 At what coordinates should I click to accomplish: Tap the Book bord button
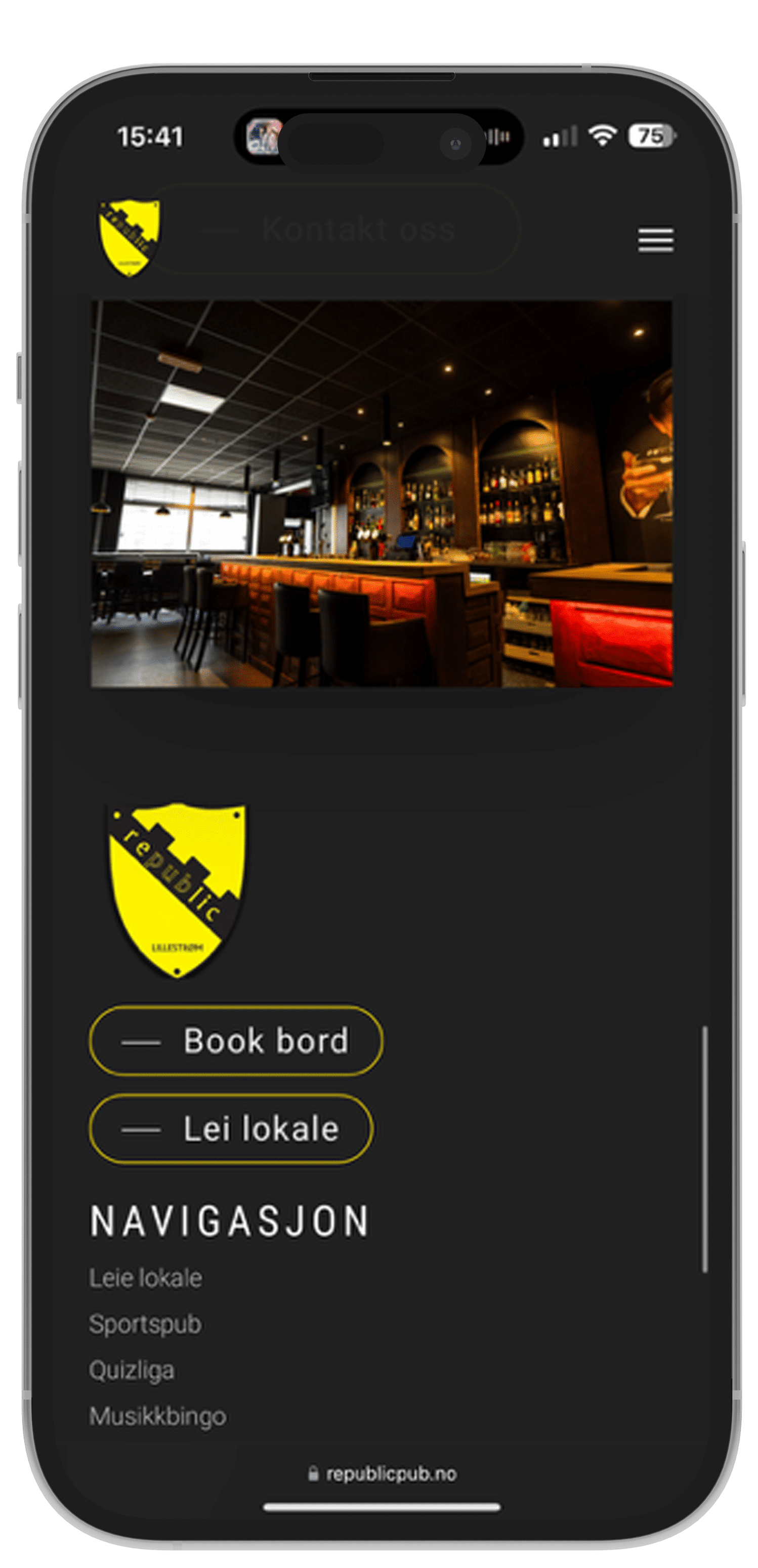pyautogui.click(x=236, y=1040)
